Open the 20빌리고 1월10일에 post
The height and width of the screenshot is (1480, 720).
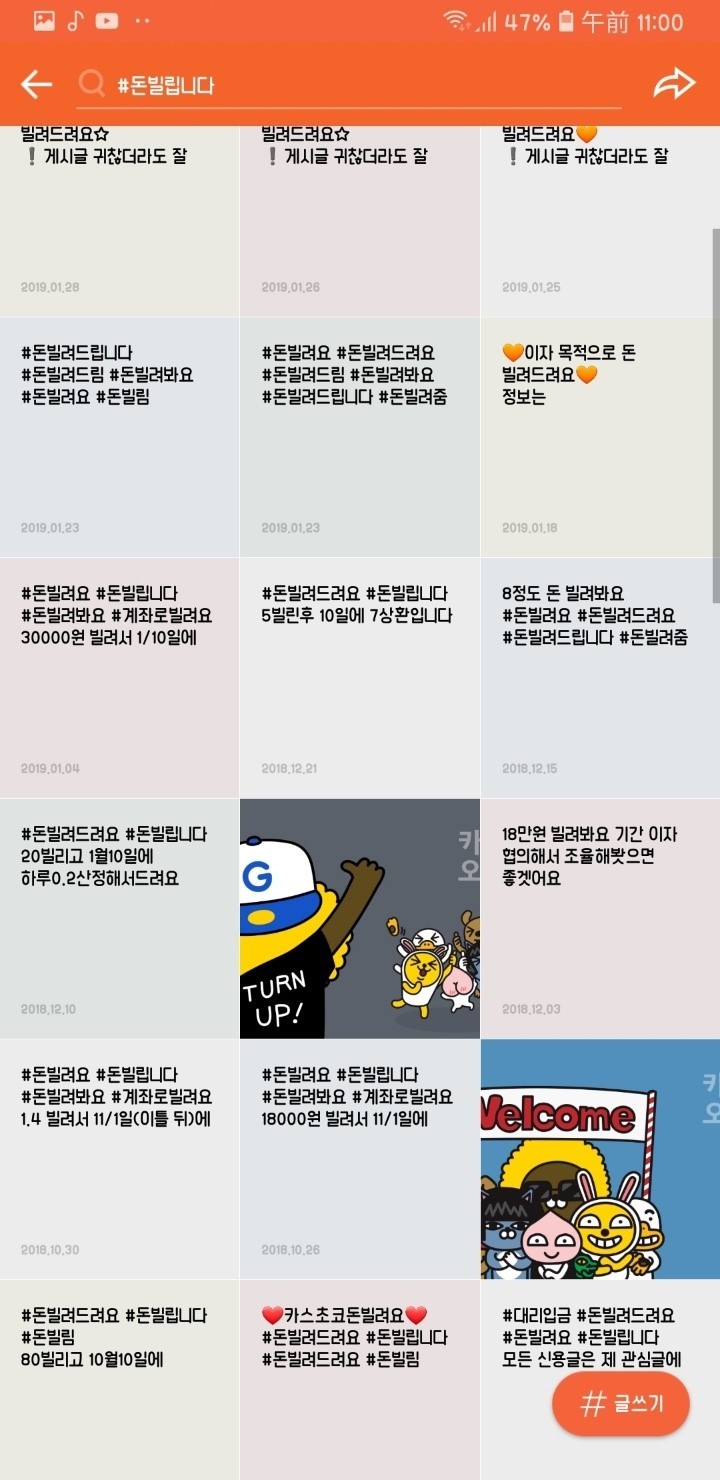[120, 917]
